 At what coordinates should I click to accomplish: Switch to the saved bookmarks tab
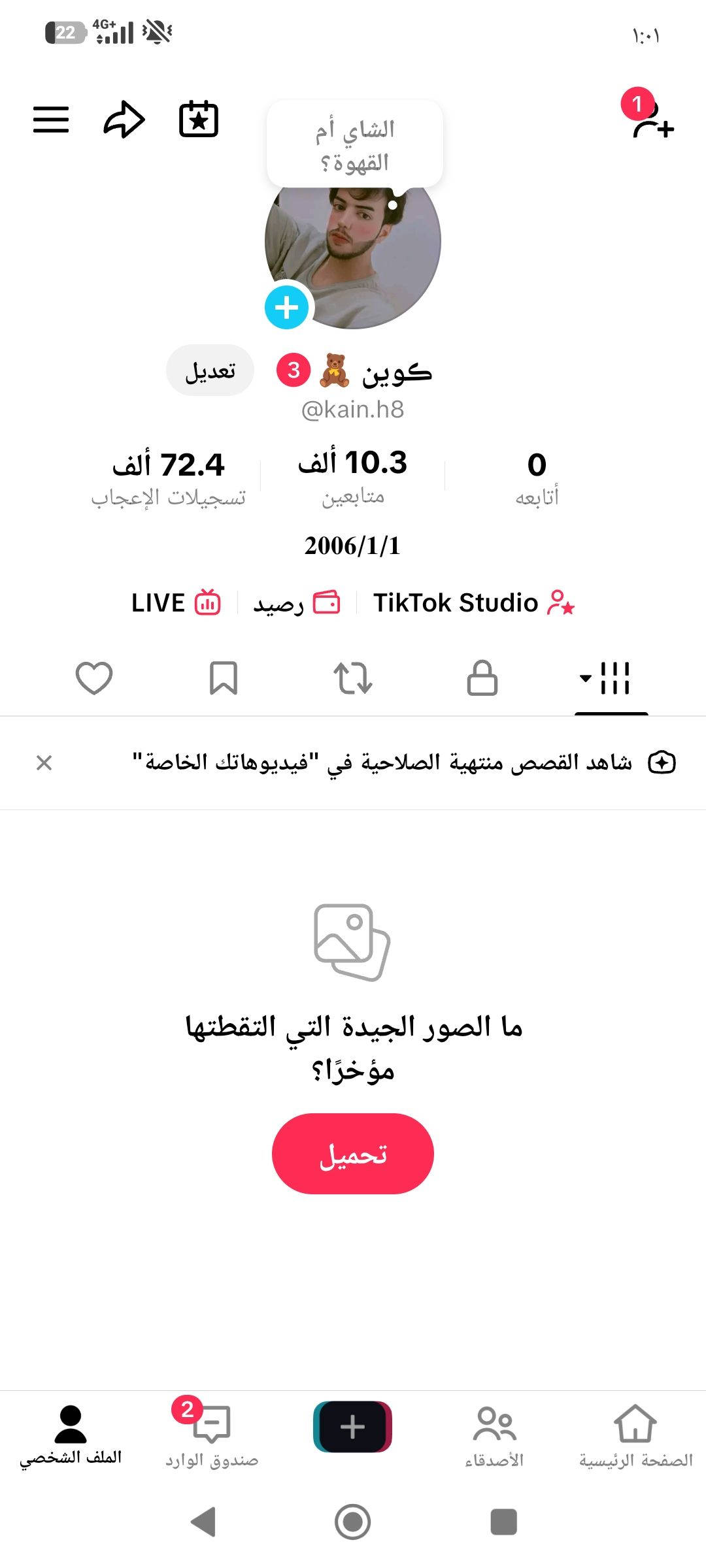click(x=224, y=678)
